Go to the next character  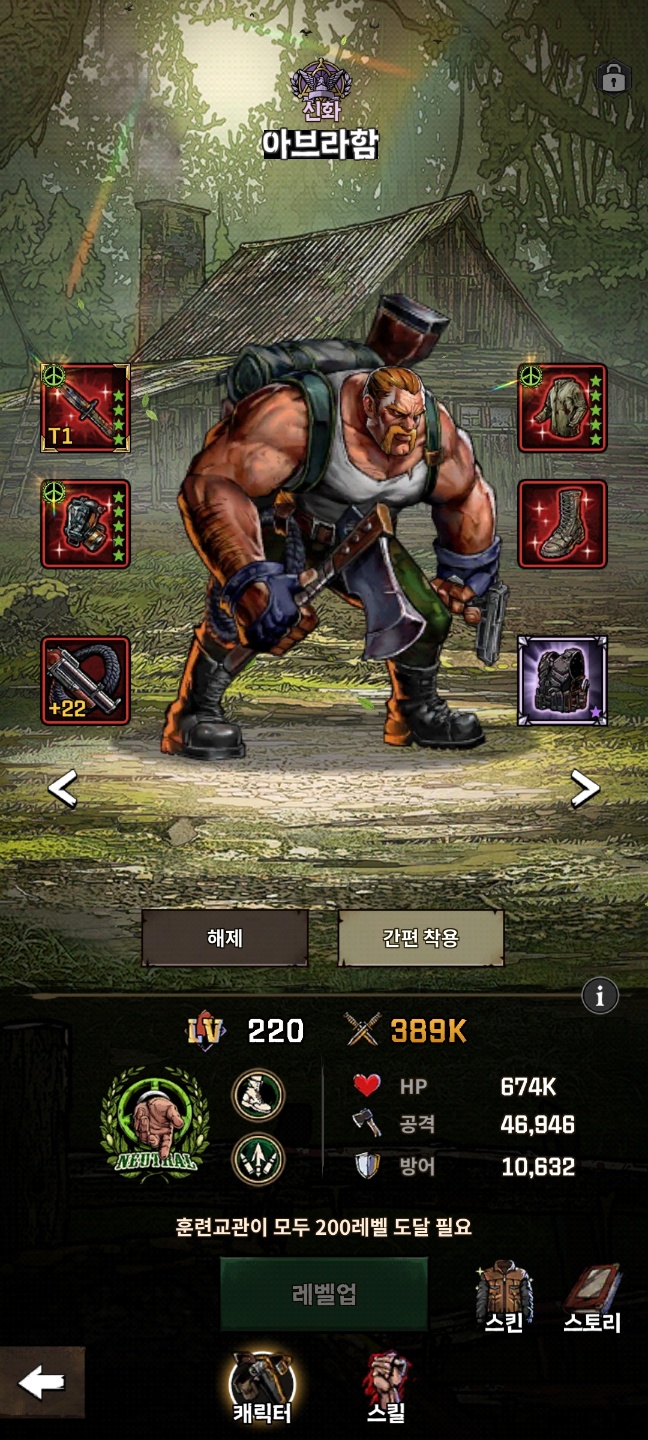click(585, 789)
